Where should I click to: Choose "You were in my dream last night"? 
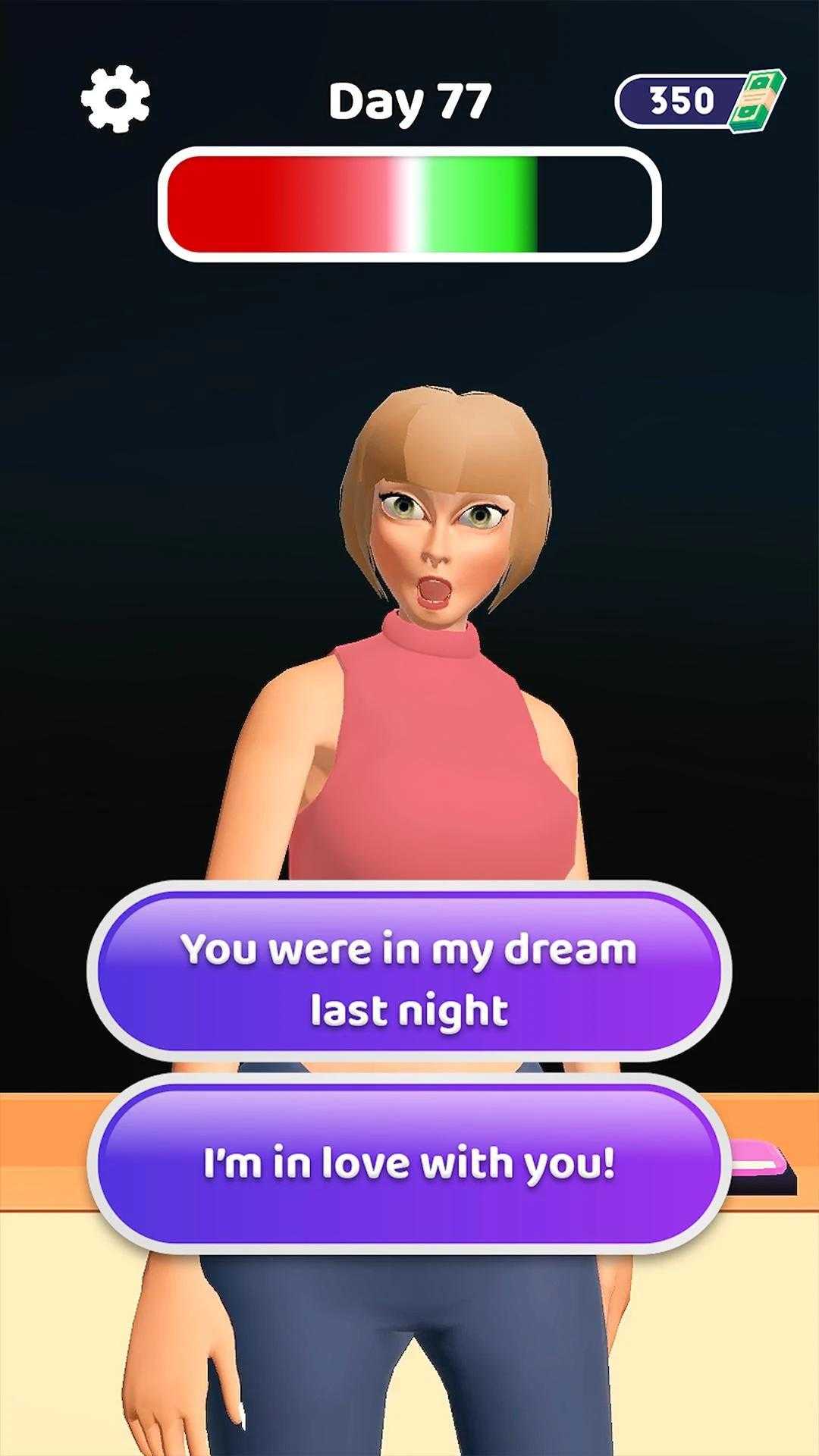click(409, 971)
